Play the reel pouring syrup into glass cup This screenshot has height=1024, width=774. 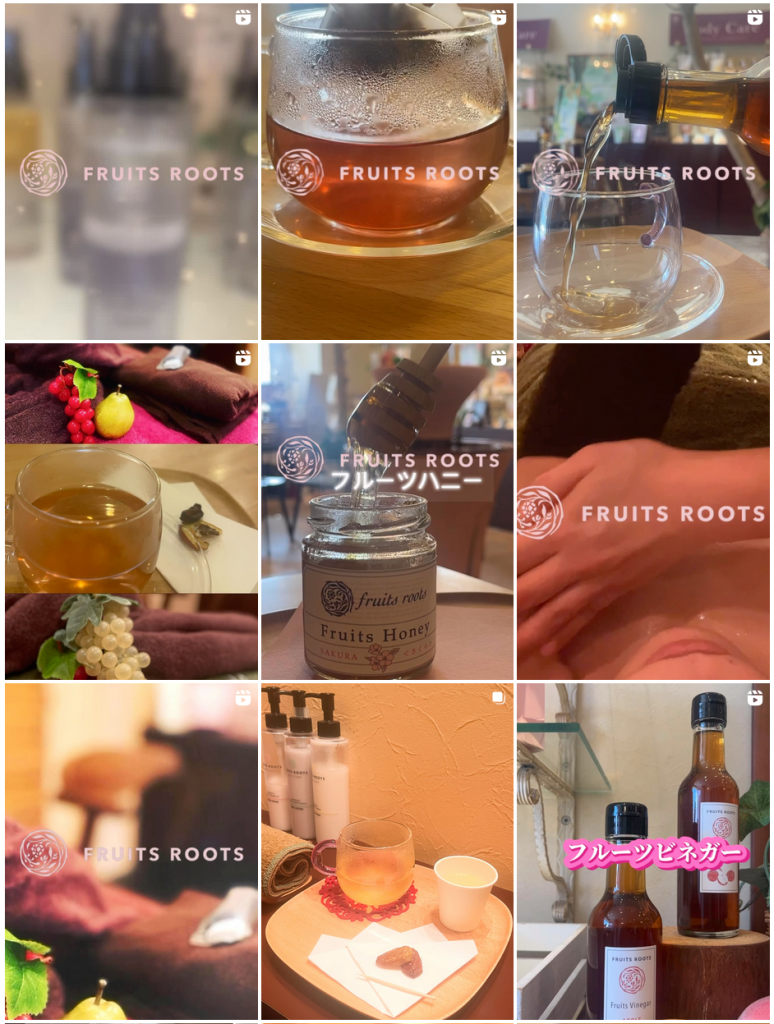tap(643, 171)
